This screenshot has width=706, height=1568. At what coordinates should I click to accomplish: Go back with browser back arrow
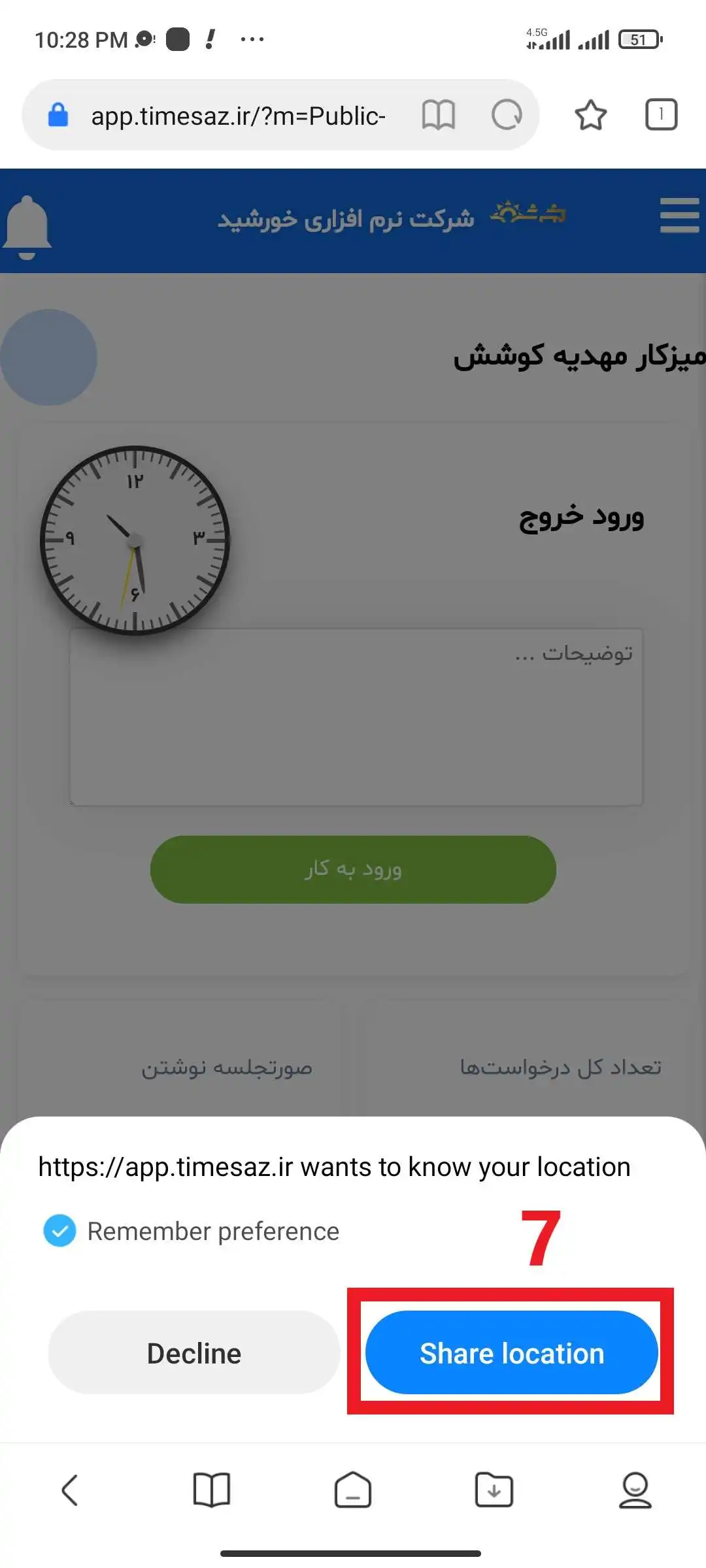(x=70, y=1490)
